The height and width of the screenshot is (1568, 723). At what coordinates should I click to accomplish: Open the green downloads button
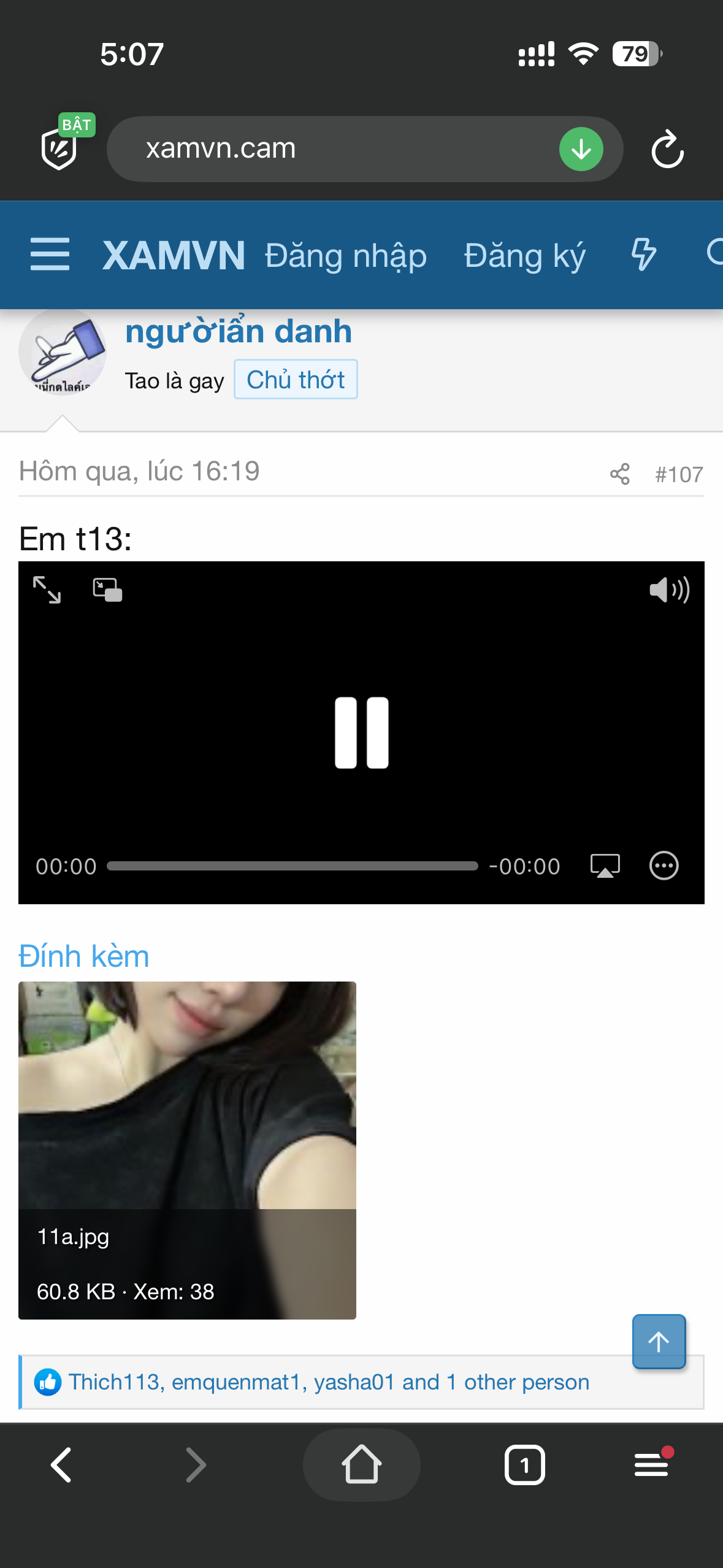tap(581, 149)
